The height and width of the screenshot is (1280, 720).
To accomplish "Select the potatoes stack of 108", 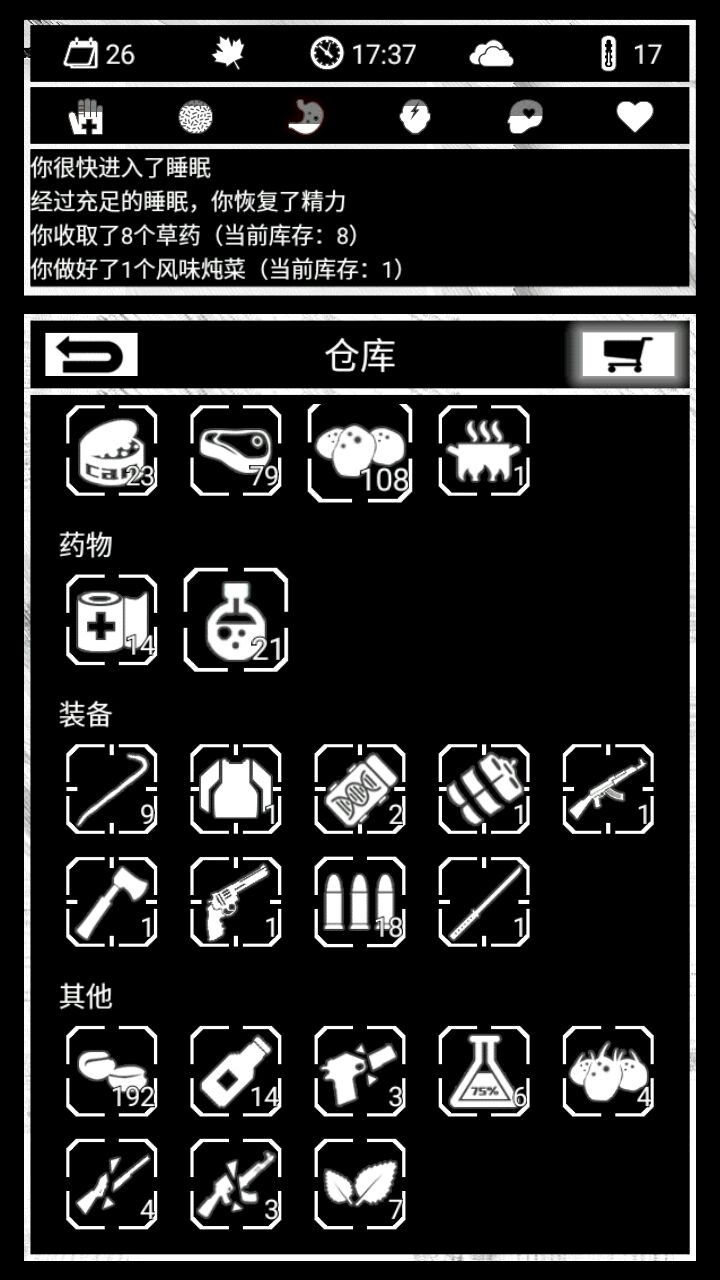I will (x=359, y=451).
